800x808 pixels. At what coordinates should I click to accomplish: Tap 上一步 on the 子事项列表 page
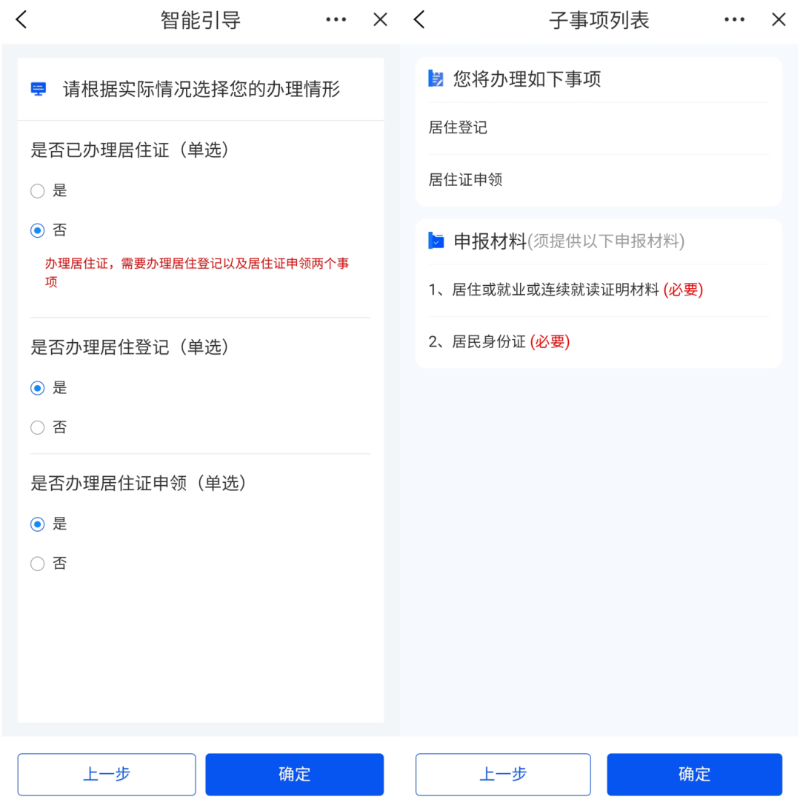click(503, 774)
